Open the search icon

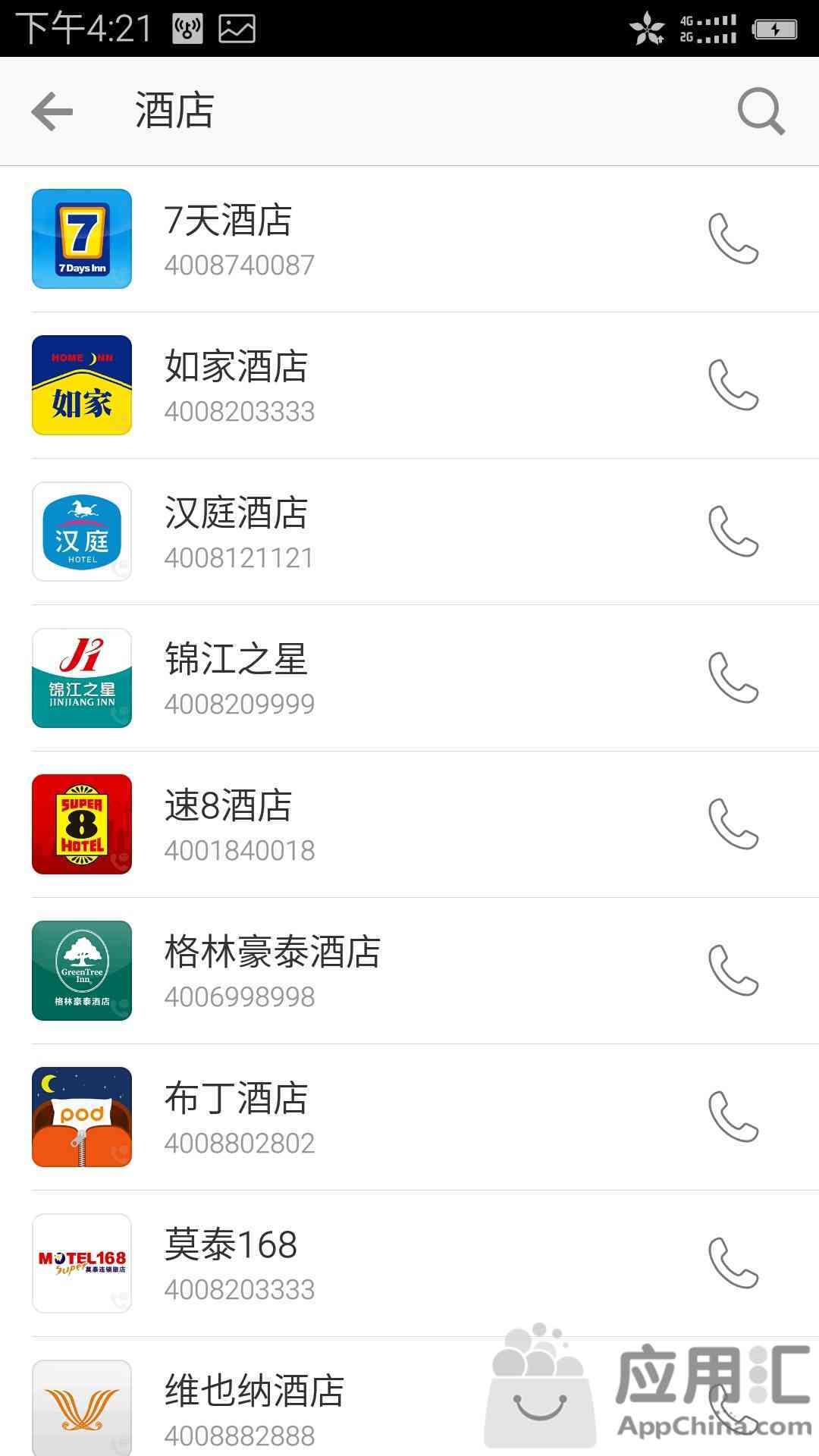click(x=761, y=111)
